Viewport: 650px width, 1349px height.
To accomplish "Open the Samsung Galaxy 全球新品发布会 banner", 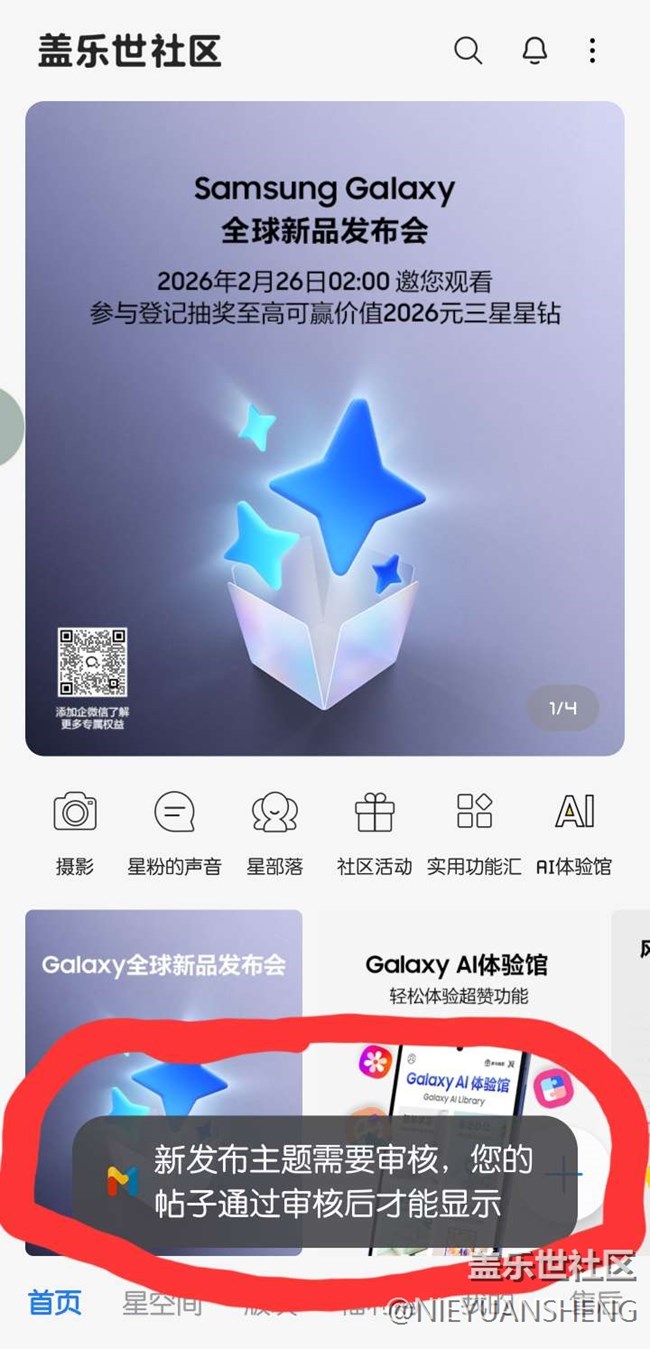I will click(x=325, y=428).
